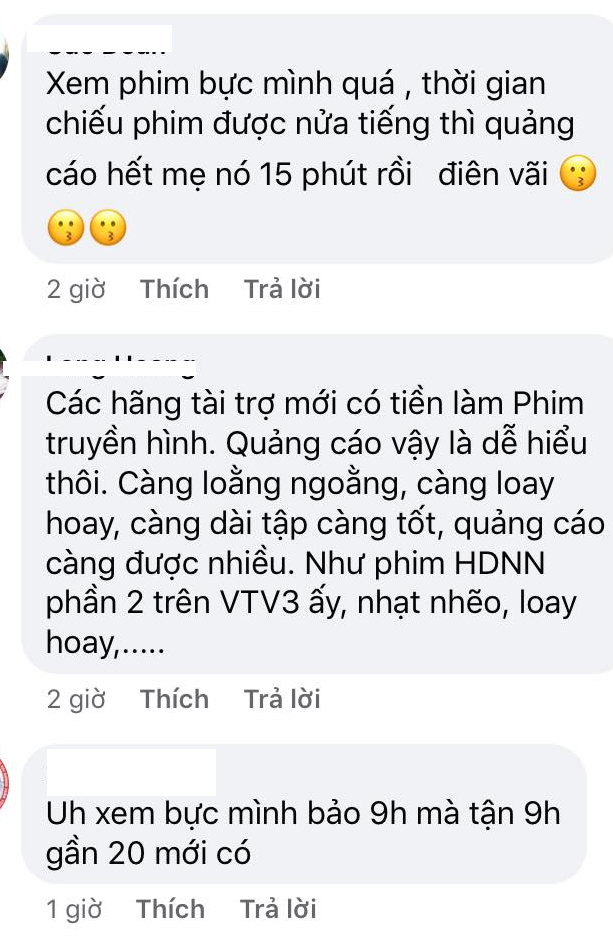Like the comment starting 'Các hãng tài trợ'

tap(174, 699)
